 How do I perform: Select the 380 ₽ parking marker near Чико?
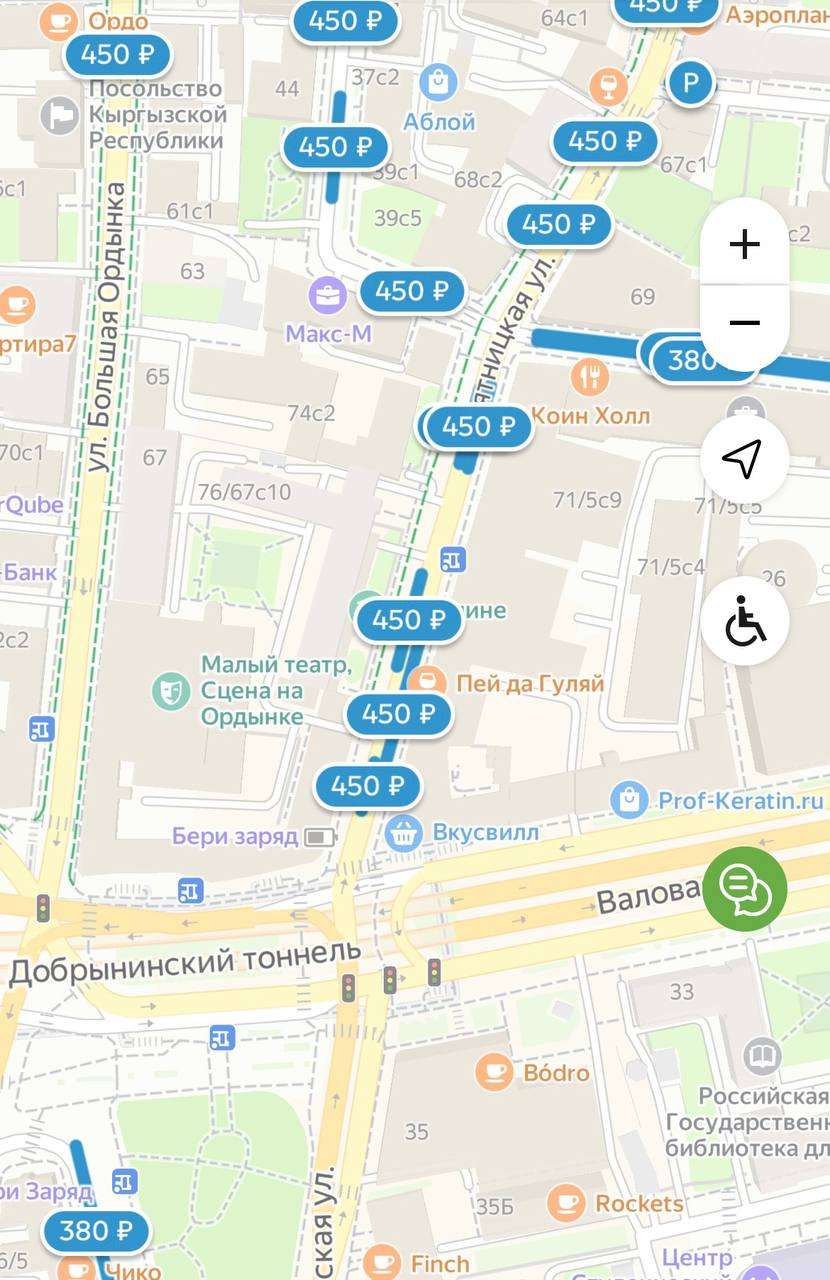click(96, 1231)
